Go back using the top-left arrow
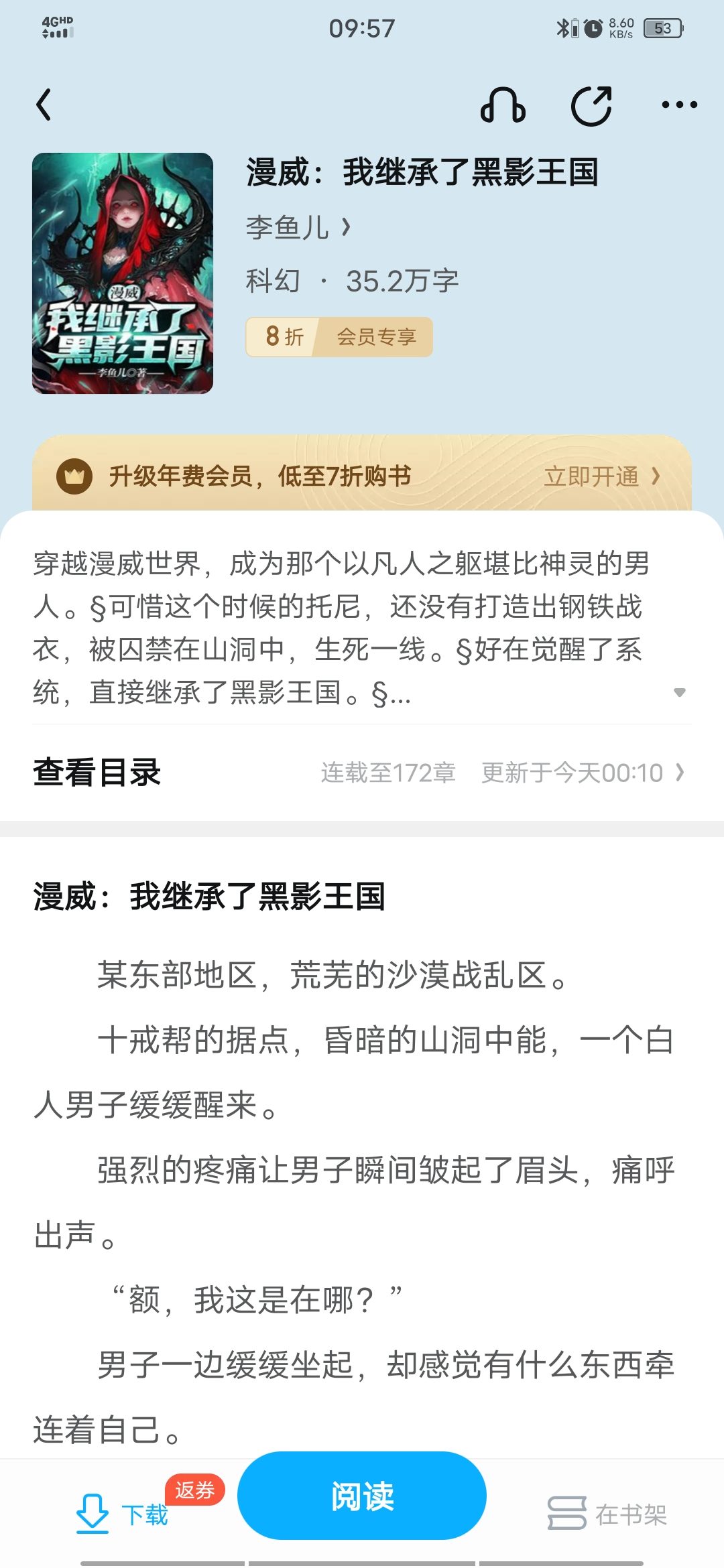The height and width of the screenshot is (1568, 724). click(x=44, y=105)
